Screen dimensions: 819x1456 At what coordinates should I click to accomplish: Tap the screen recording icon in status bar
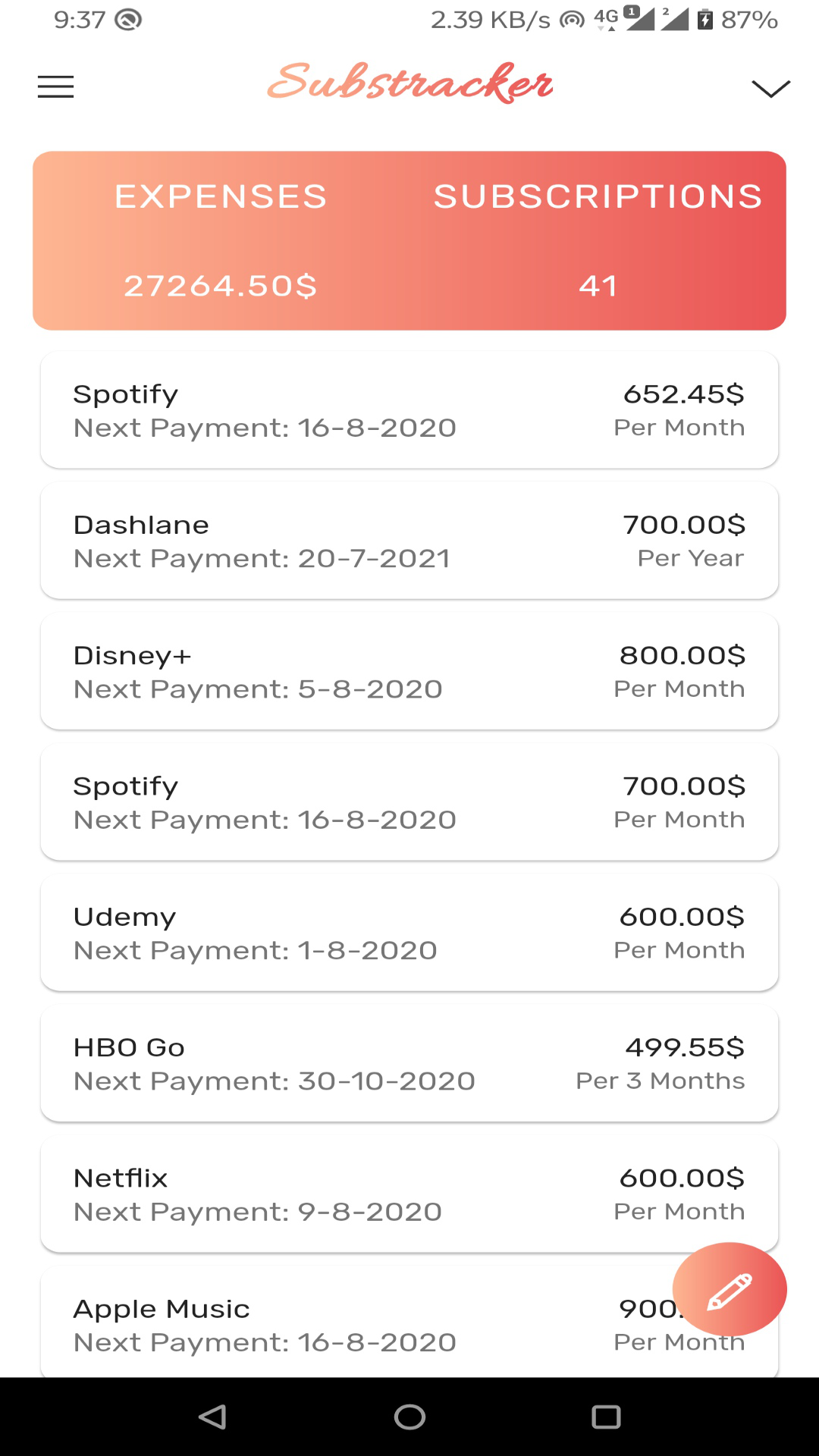pyautogui.click(x=126, y=20)
